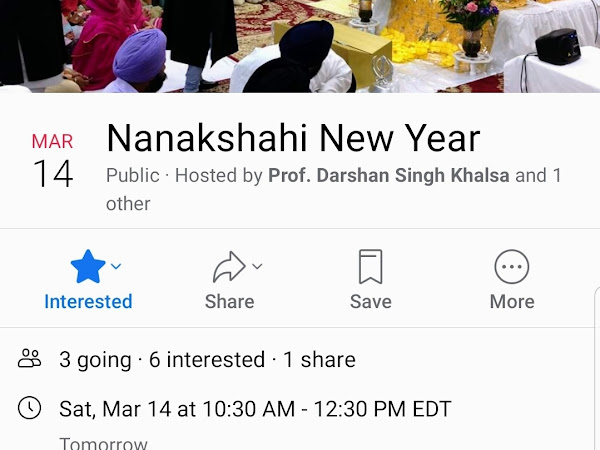Open host Prof. Darshan Singh Khalsa's profile
Screen dimensions: 600x450
coord(389,176)
